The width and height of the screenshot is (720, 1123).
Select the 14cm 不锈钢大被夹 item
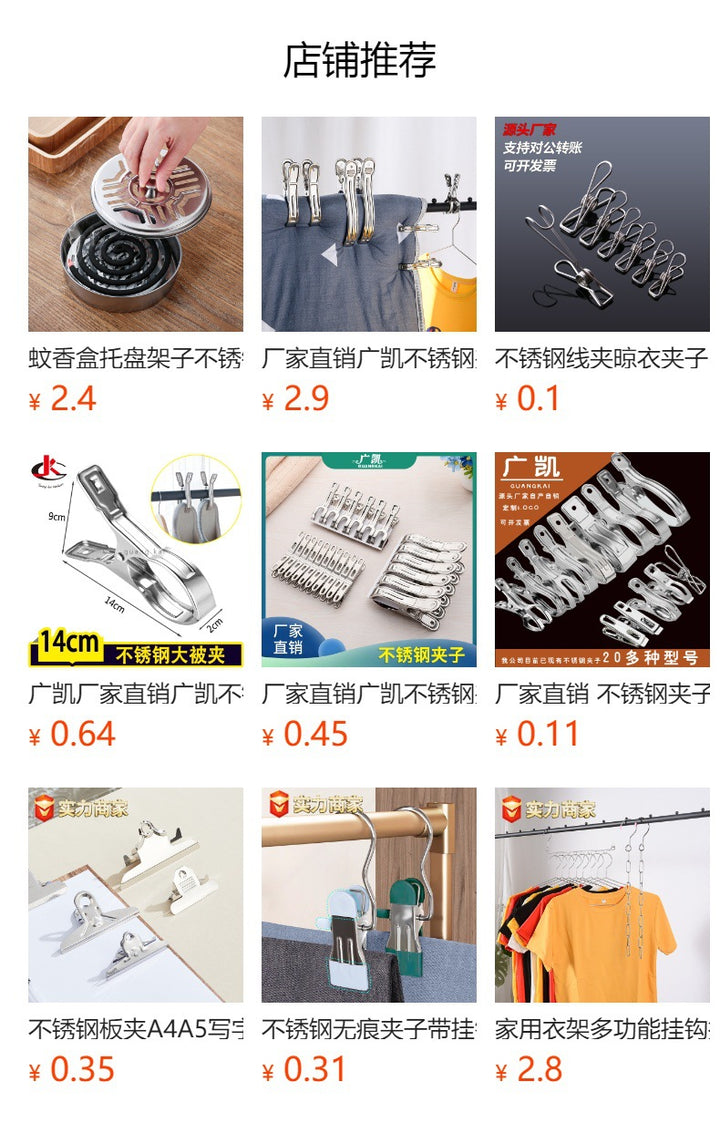pyautogui.click(x=135, y=559)
